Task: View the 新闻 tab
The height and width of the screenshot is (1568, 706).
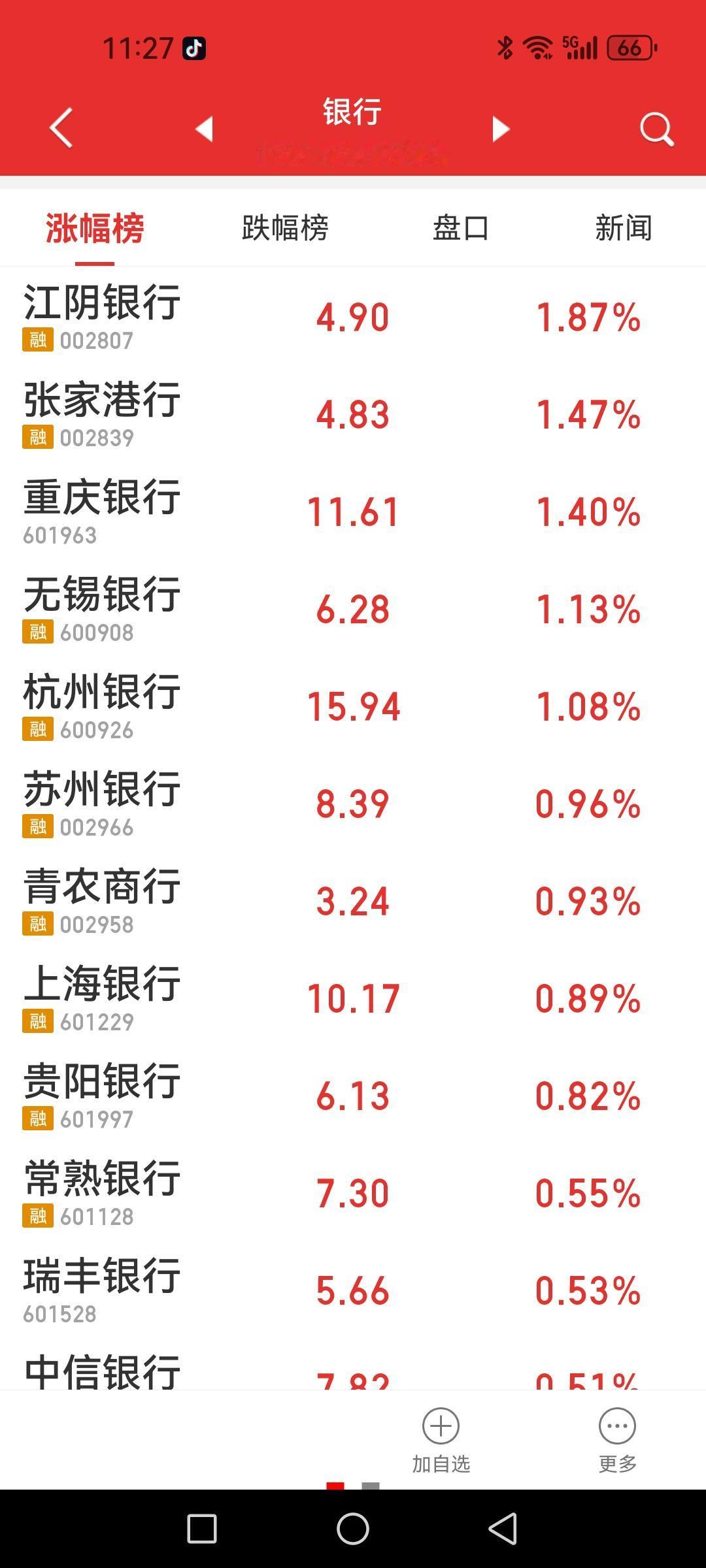Action: (x=626, y=229)
